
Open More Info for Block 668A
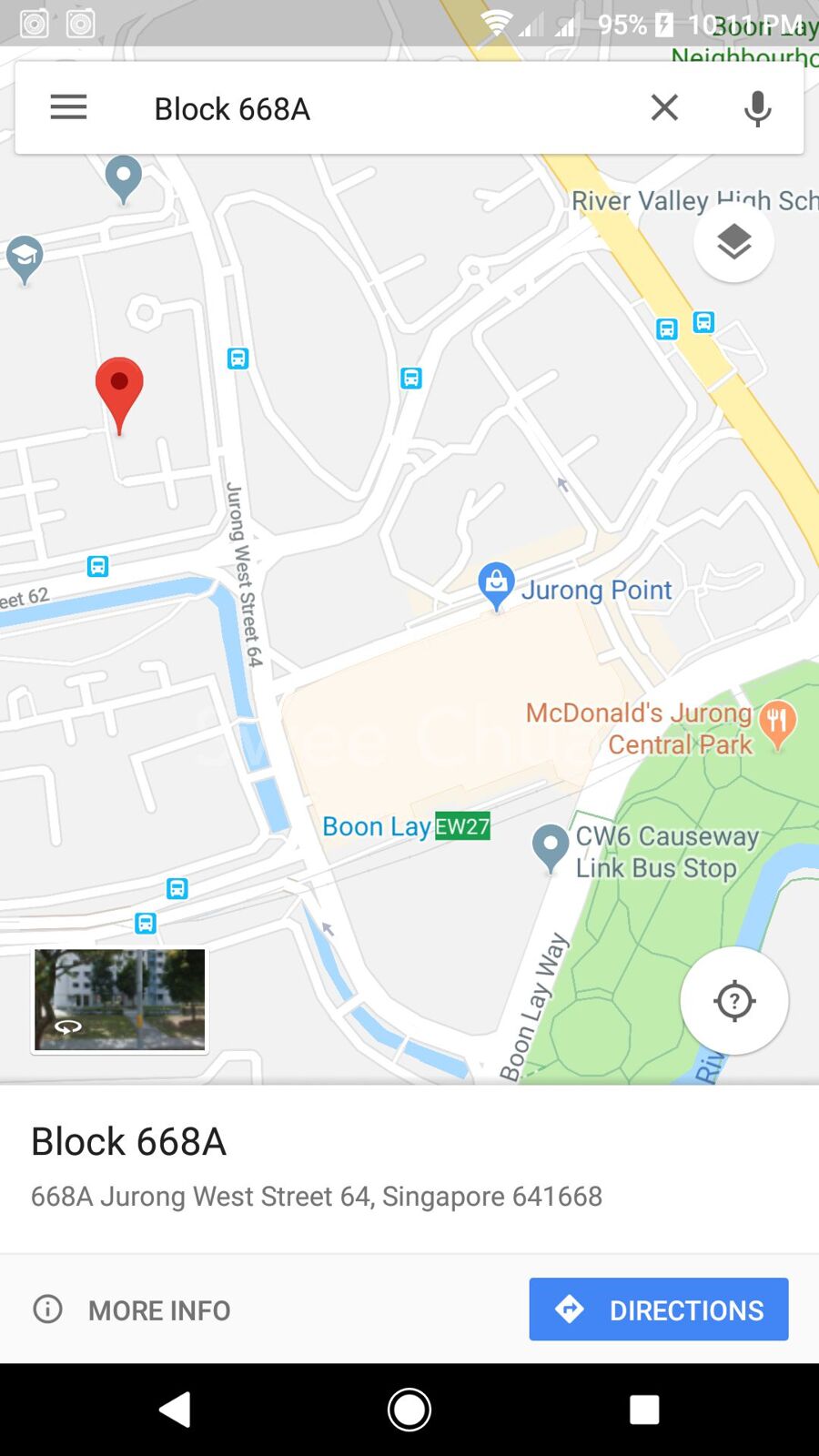tap(133, 1309)
